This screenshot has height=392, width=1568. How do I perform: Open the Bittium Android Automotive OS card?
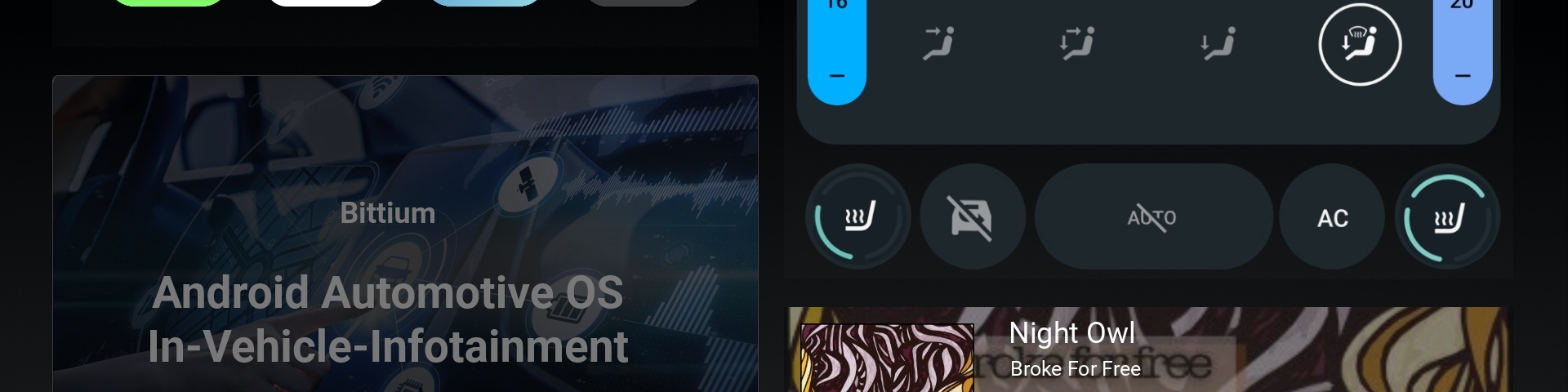coord(405,245)
